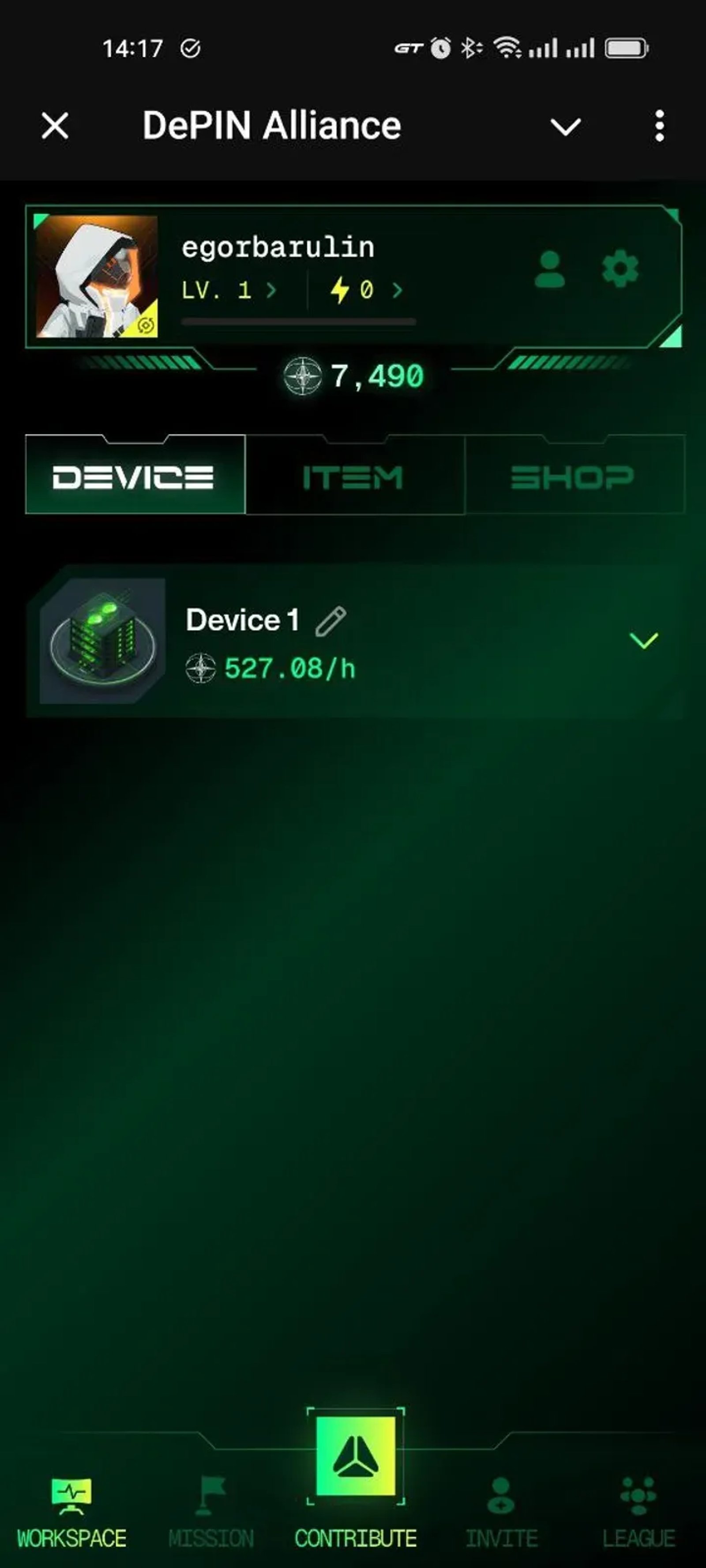View LV. 1 level details
The height and width of the screenshot is (1568, 706).
tap(229, 290)
